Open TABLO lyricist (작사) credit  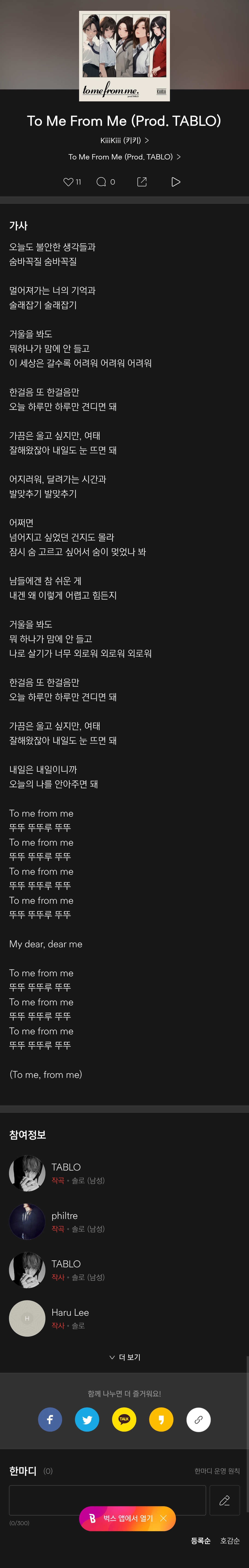click(66, 1269)
